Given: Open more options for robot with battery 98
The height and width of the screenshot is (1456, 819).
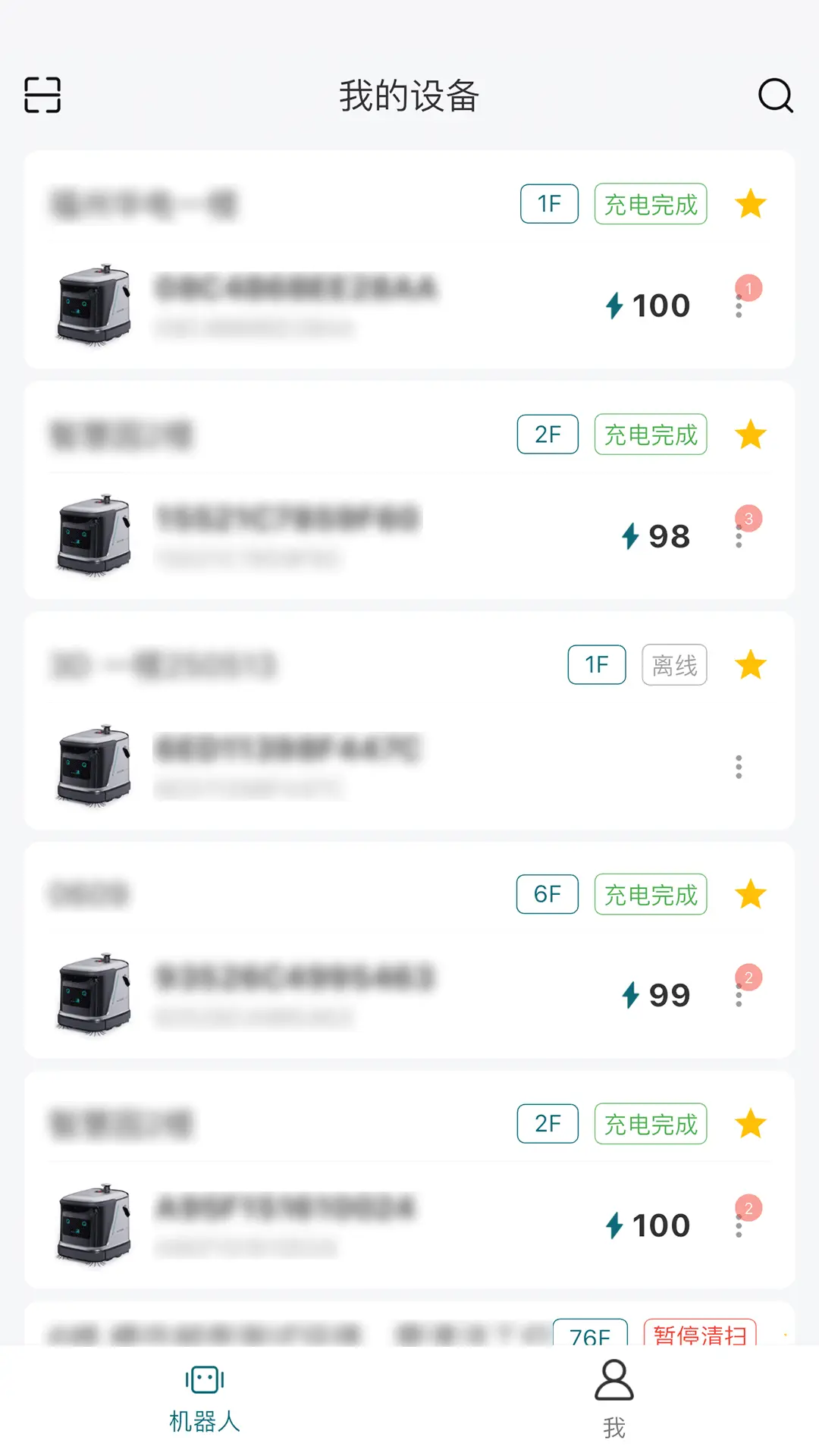Looking at the screenshot, I should (x=739, y=536).
